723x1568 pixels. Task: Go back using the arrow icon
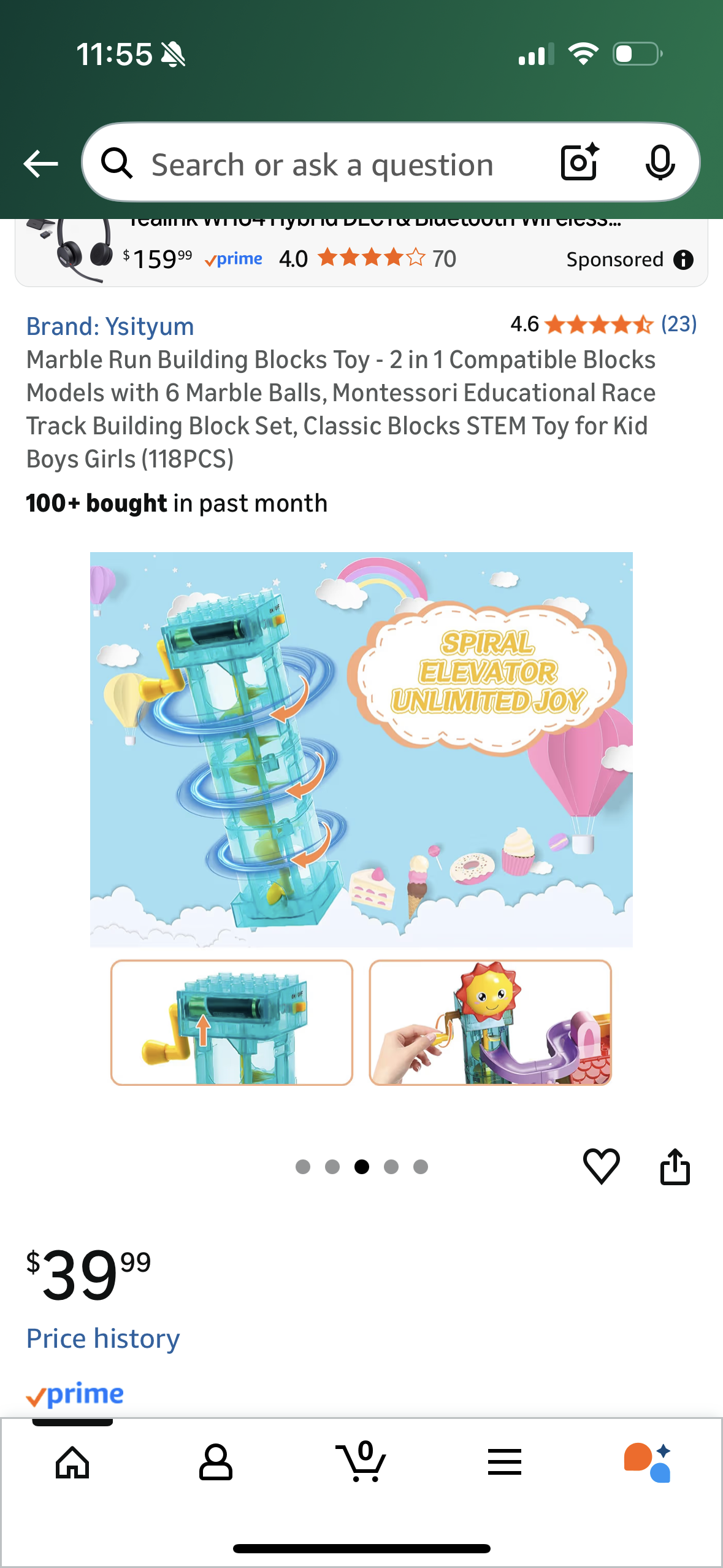point(40,164)
